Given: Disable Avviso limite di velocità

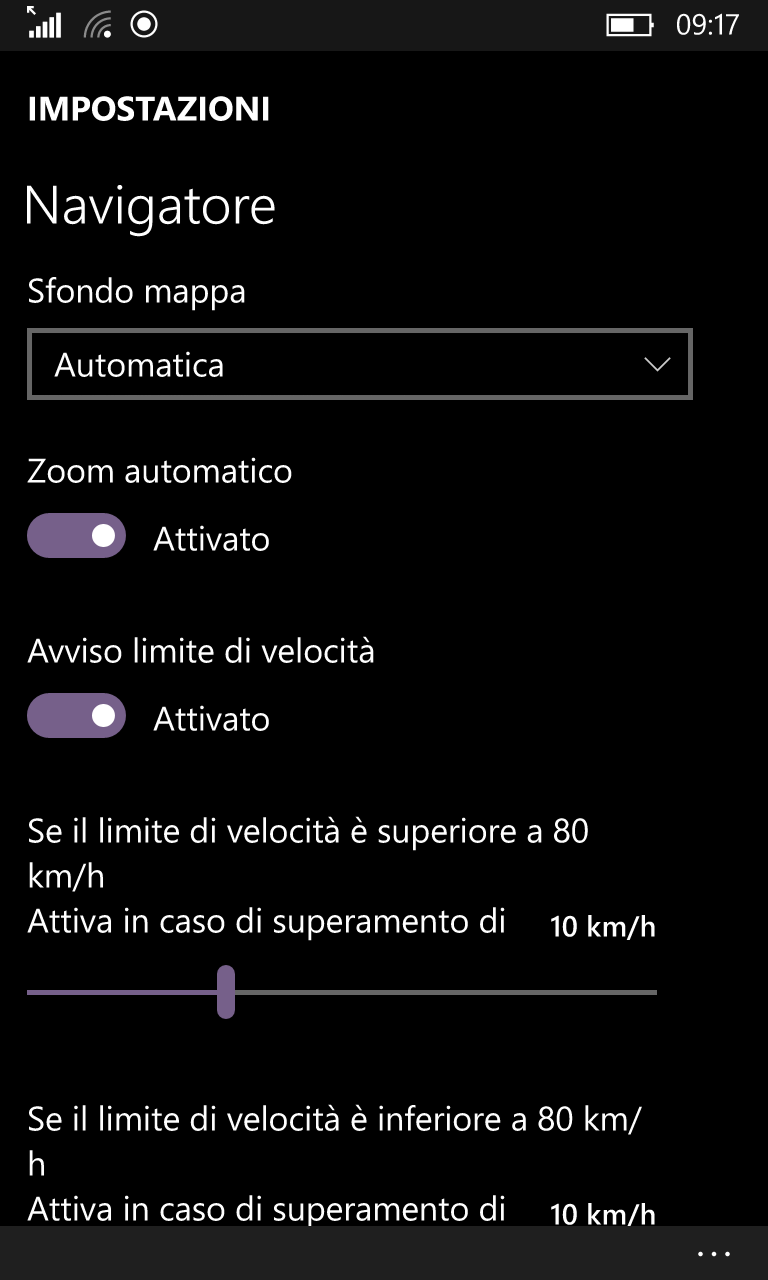Looking at the screenshot, I should coord(77,716).
